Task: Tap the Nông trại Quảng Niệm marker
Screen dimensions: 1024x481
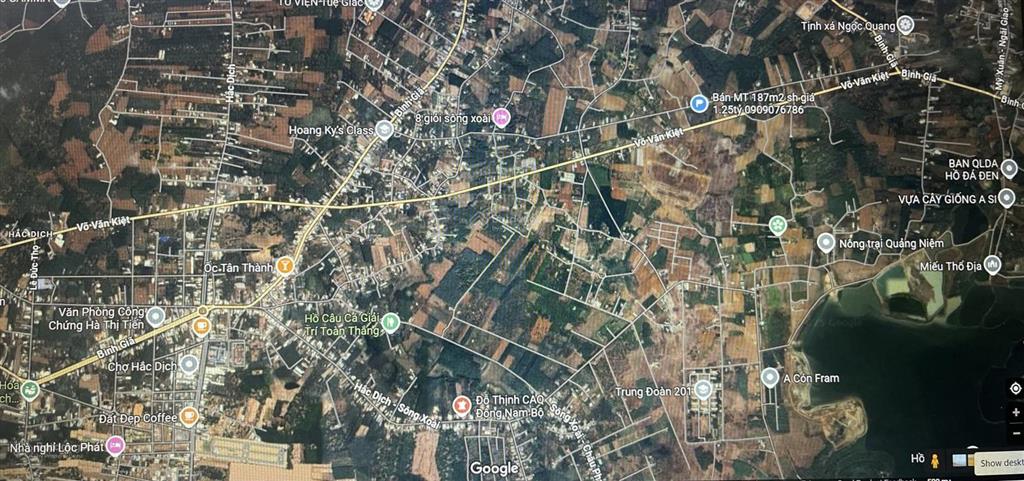Action: pos(826,242)
